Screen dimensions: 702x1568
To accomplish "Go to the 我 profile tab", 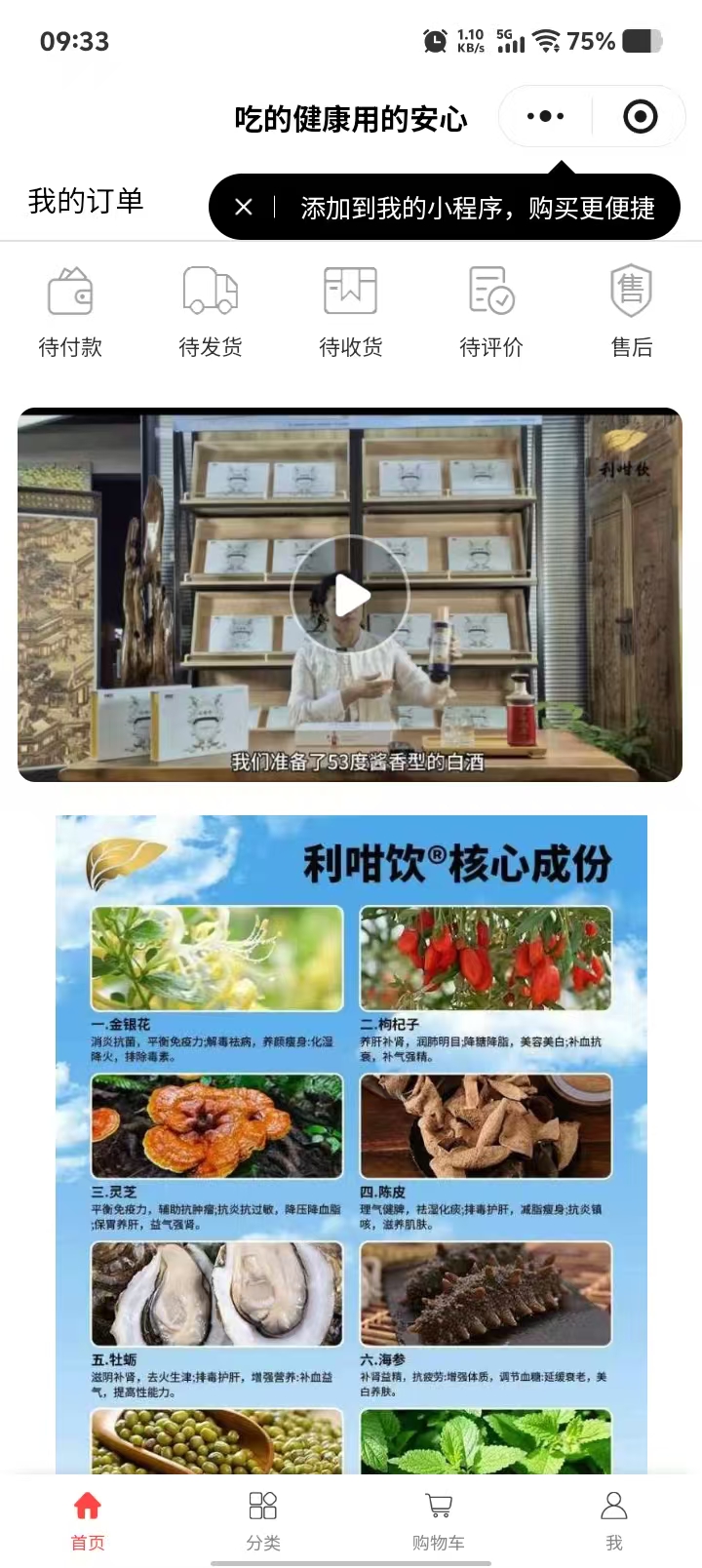I will (x=614, y=1519).
